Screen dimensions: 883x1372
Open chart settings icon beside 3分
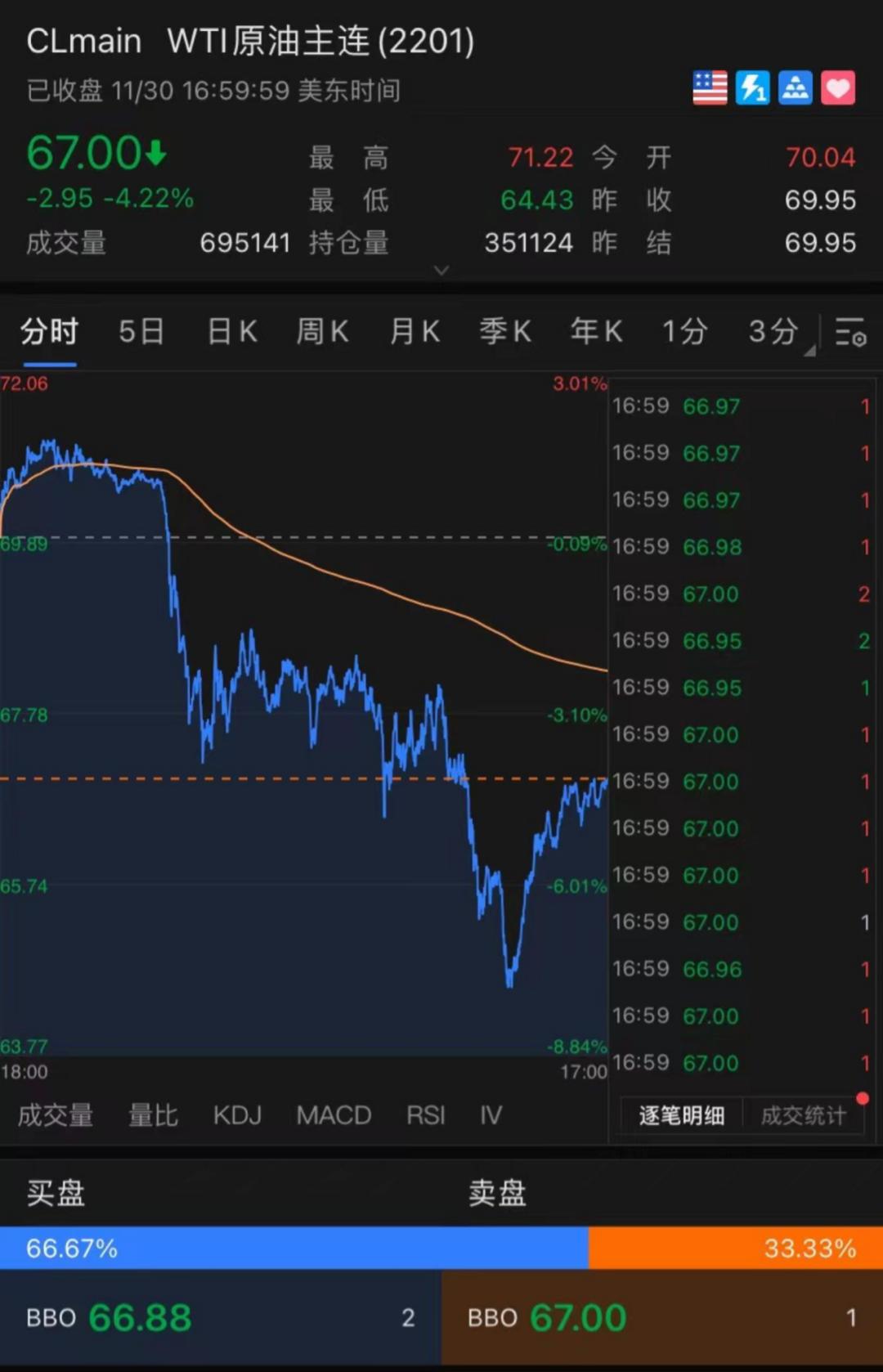coord(851,333)
